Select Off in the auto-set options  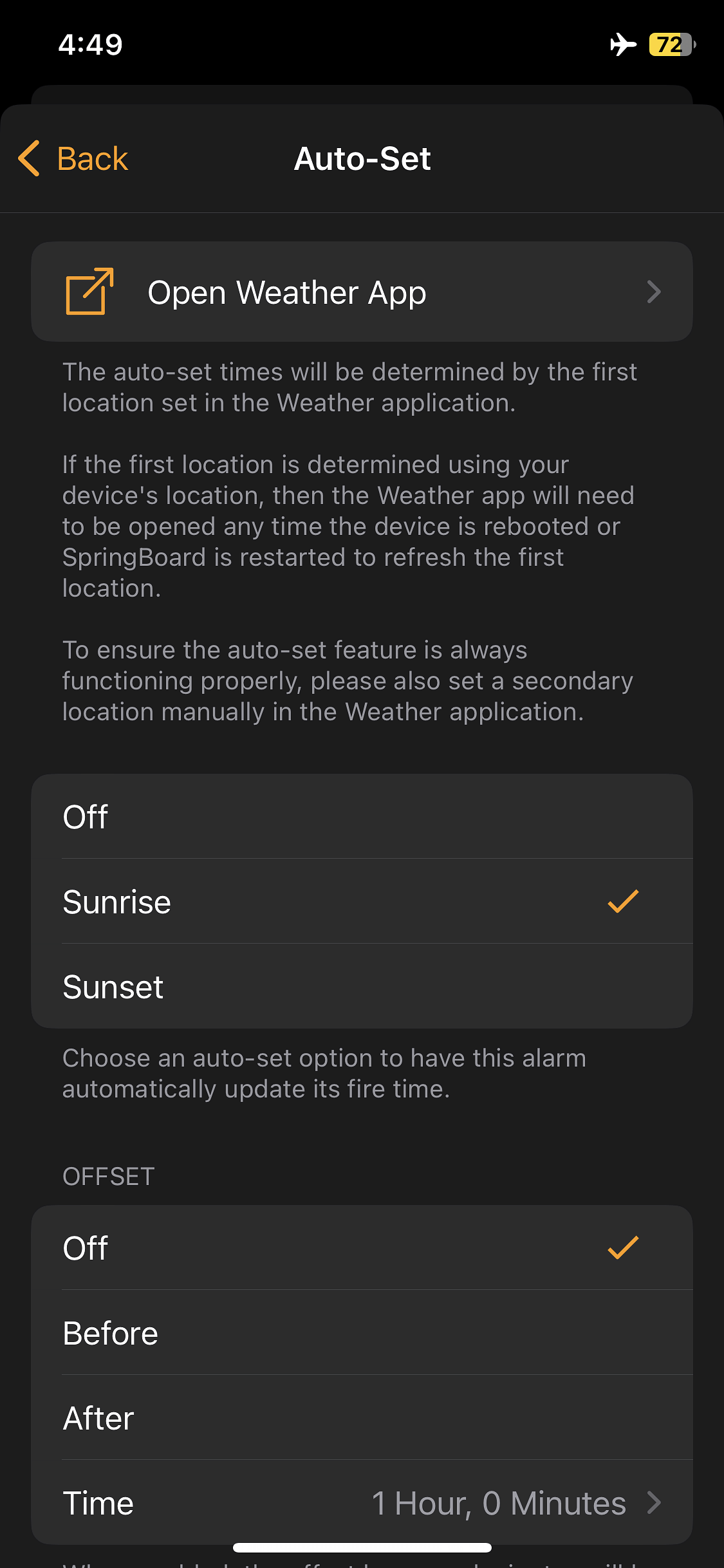pyautogui.click(x=362, y=816)
